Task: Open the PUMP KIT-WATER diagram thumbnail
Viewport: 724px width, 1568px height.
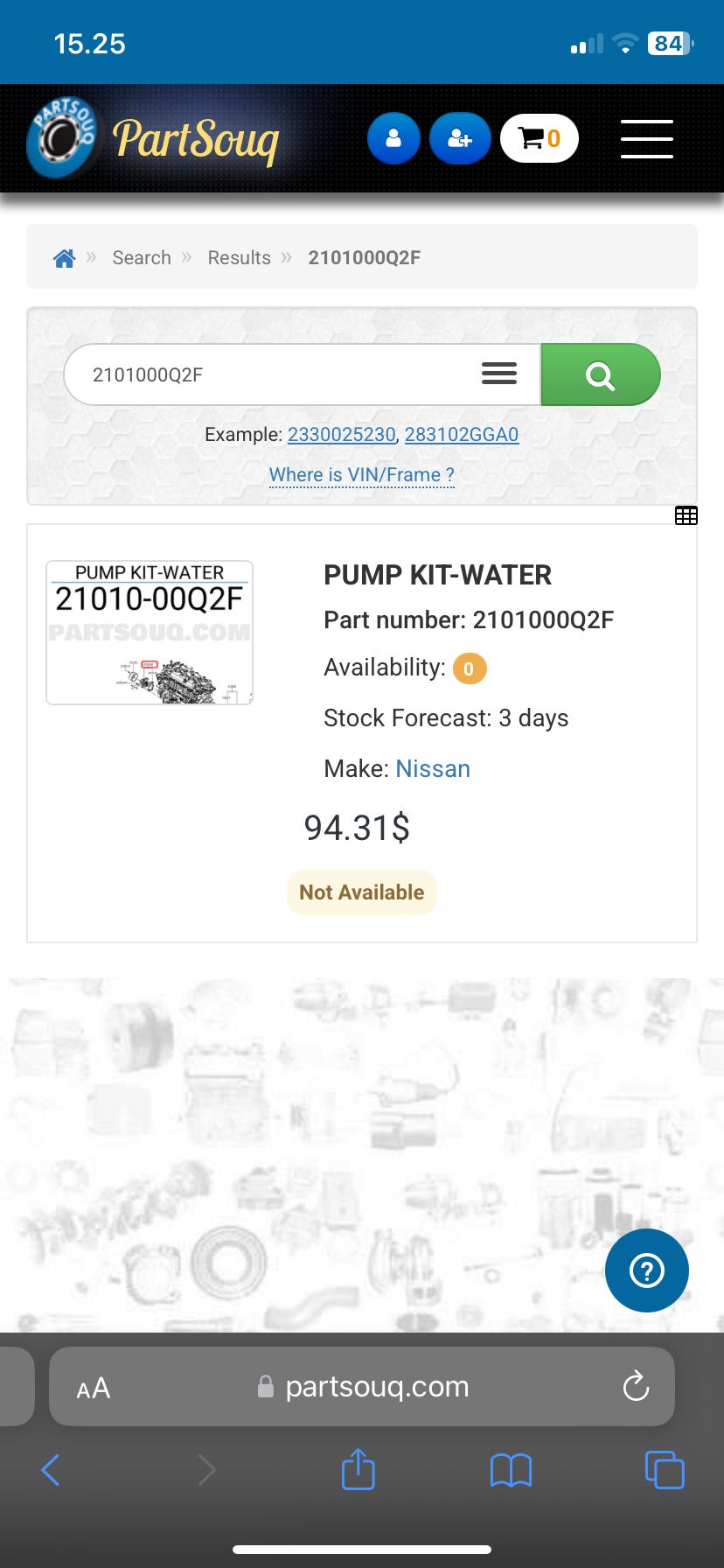Action: pyautogui.click(x=150, y=633)
